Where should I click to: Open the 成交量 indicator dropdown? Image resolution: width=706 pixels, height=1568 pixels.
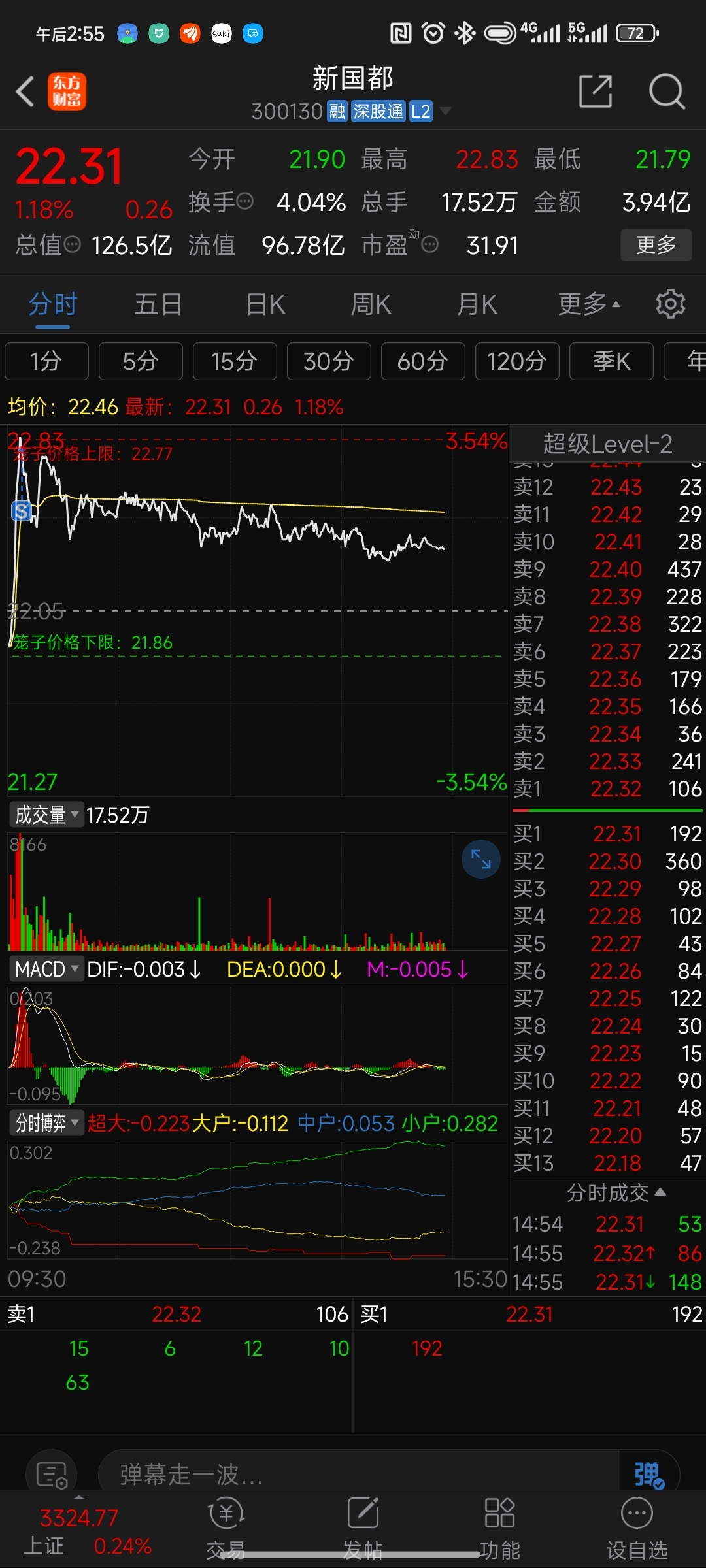coord(46,815)
